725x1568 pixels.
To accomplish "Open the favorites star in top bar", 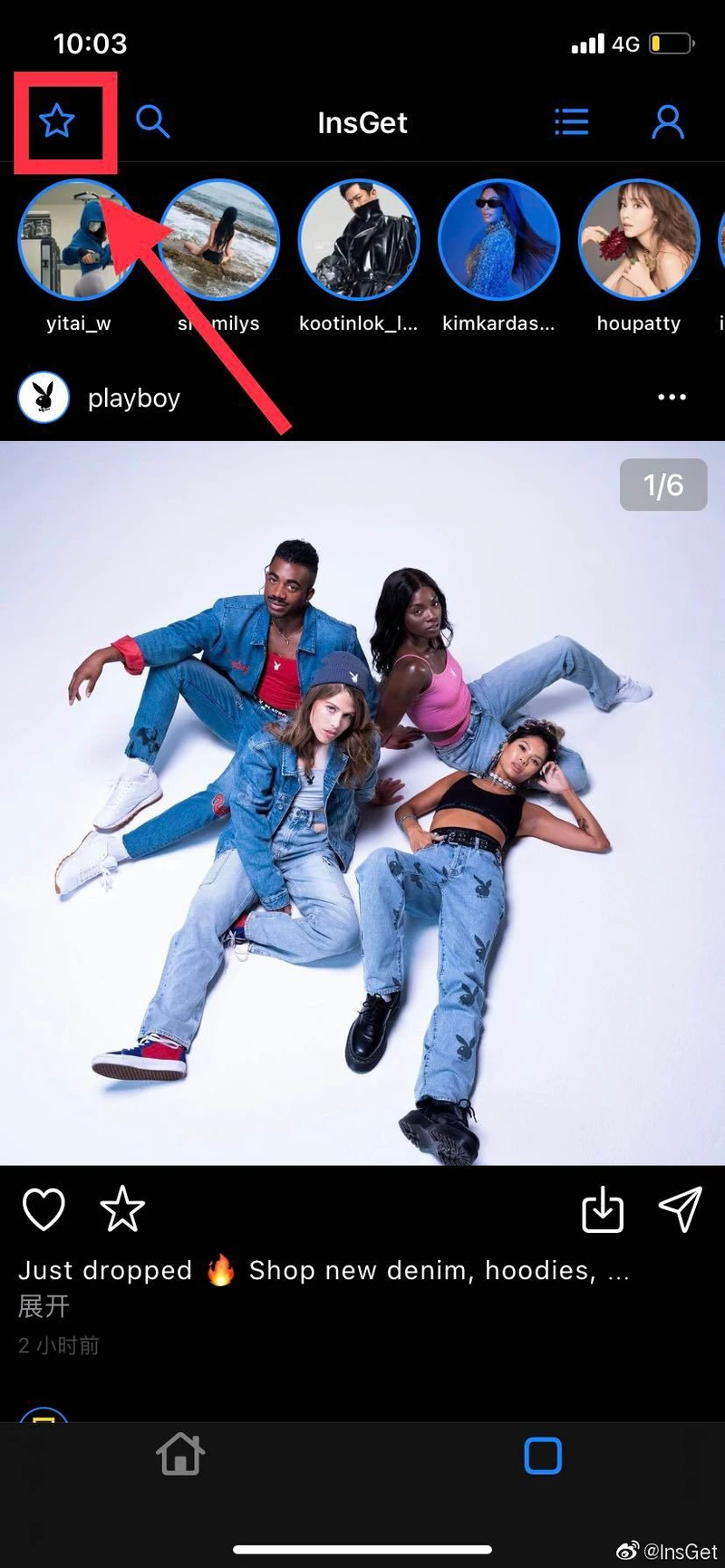I will tap(57, 120).
